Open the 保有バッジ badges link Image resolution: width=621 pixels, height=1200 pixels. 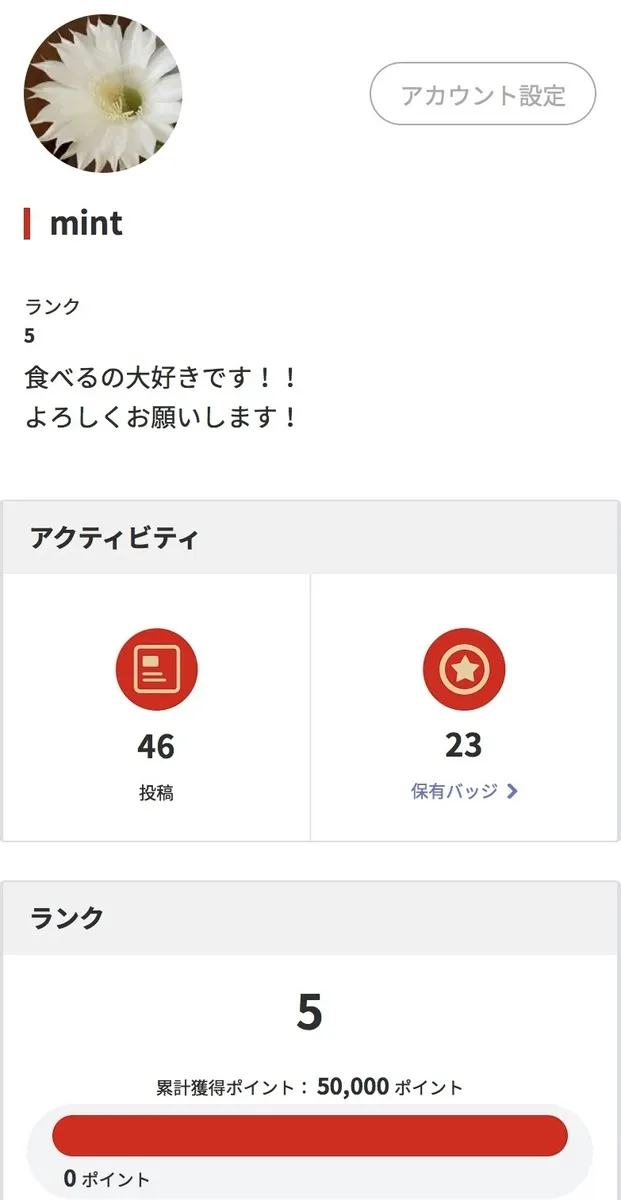coord(465,791)
